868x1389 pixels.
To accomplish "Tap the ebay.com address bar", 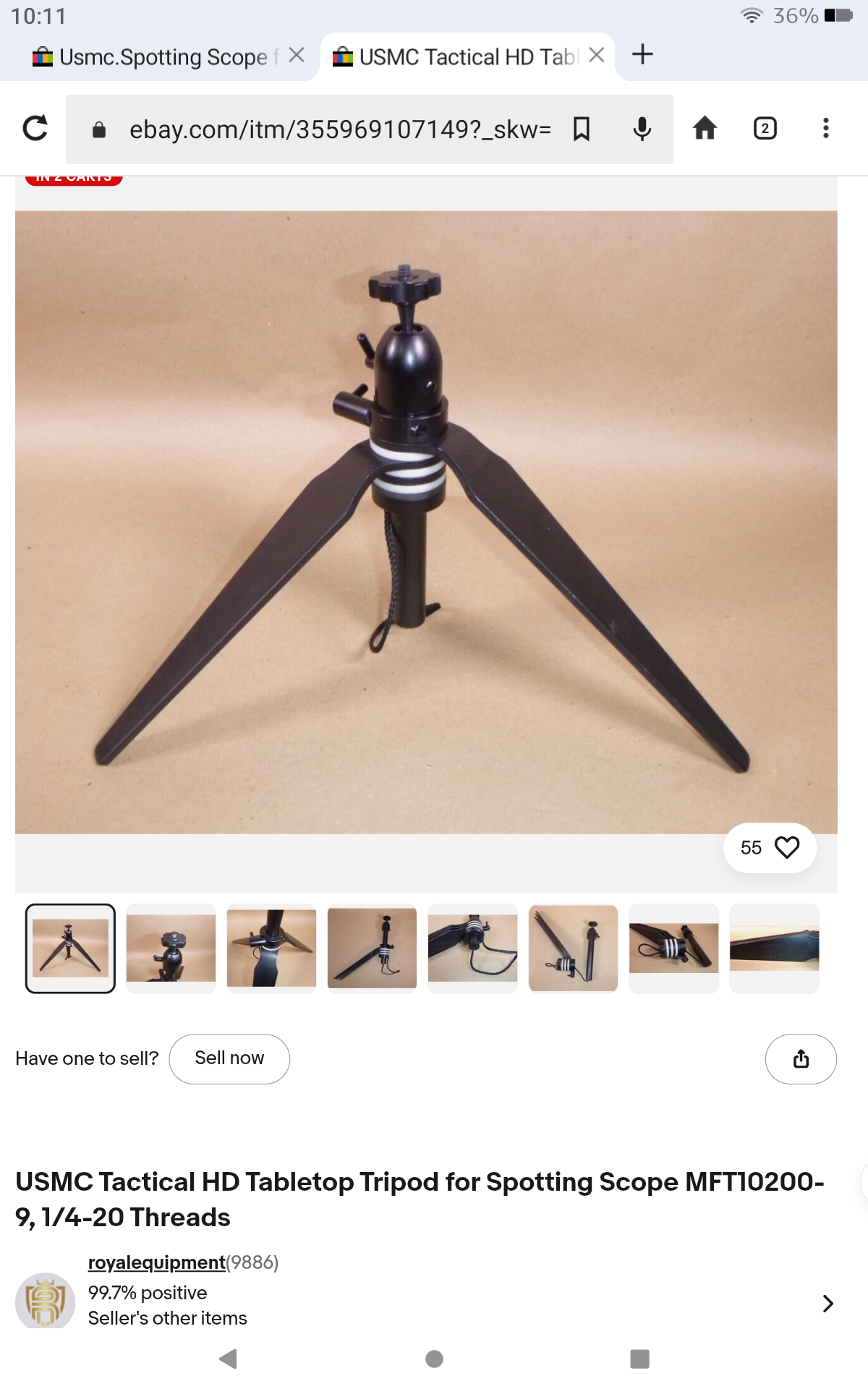I will tap(340, 129).
